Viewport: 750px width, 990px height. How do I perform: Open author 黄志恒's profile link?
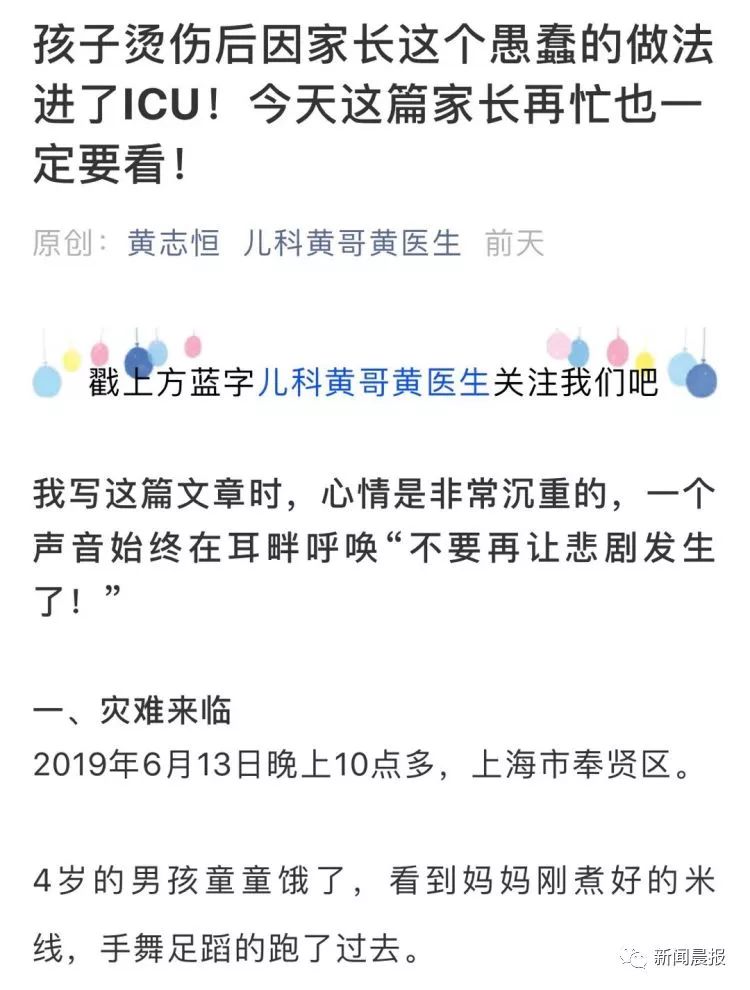[x=173, y=244]
